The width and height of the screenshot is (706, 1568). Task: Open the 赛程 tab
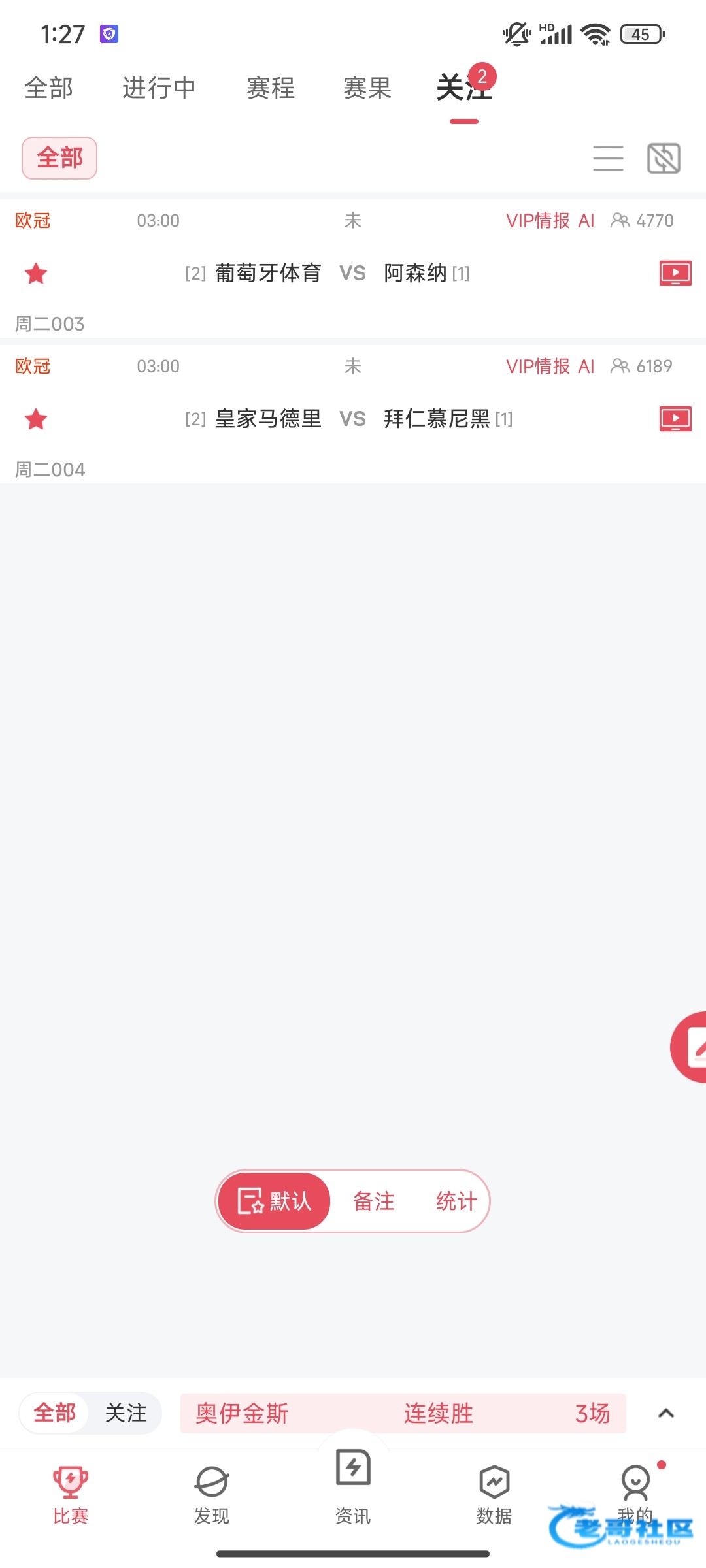coord(271,88)
